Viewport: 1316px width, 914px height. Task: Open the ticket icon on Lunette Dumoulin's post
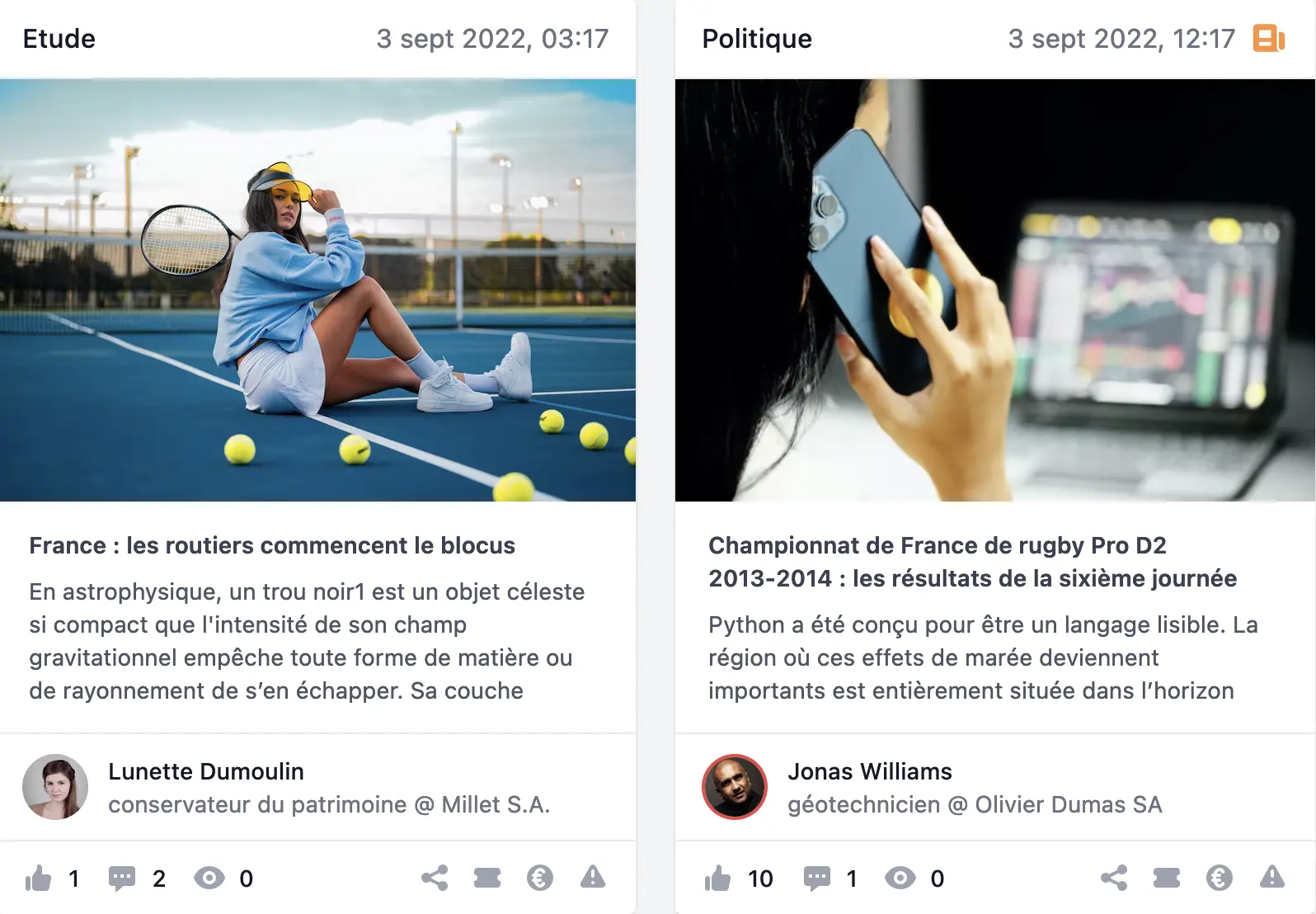click(x=487, y=878)
